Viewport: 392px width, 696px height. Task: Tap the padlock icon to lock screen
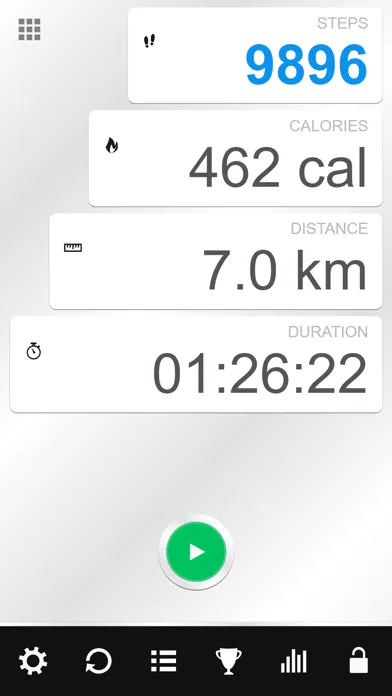tap(359, 660)
